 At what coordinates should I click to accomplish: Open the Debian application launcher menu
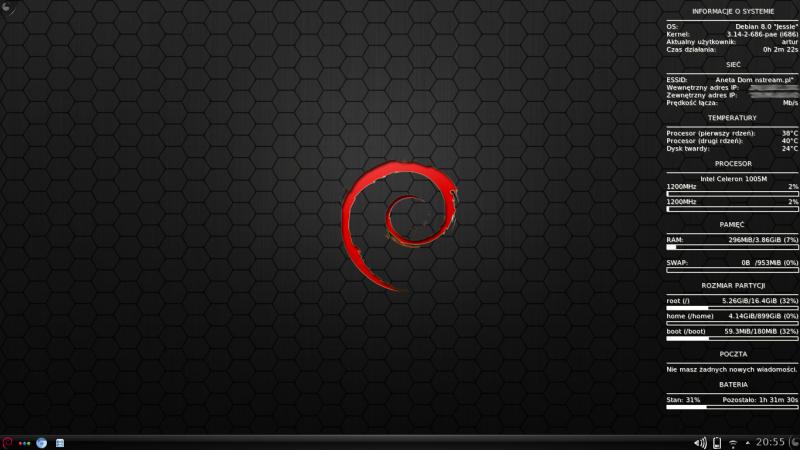tap(8, 442)
